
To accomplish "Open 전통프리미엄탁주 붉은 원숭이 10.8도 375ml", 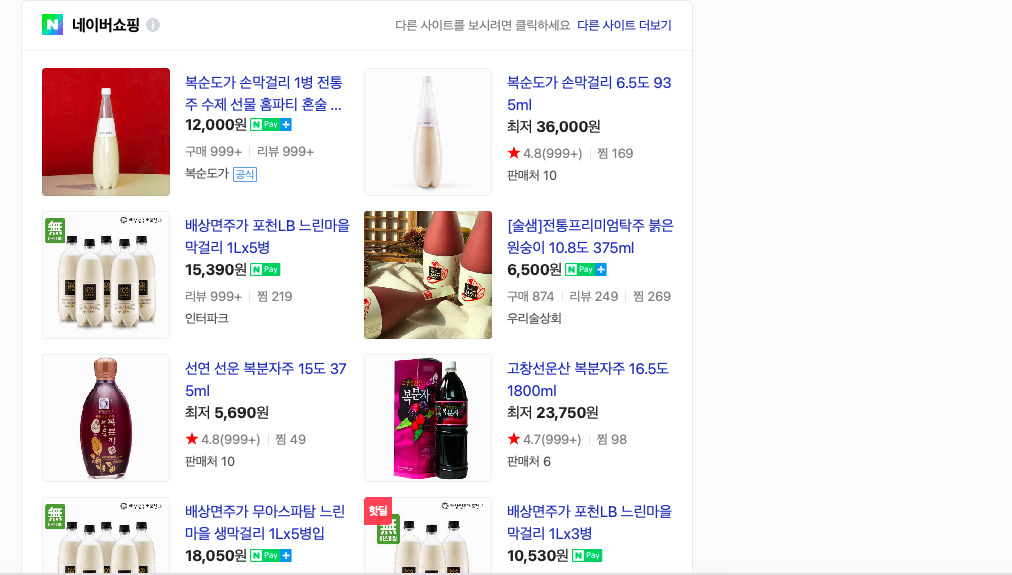I will coord(590,236).
